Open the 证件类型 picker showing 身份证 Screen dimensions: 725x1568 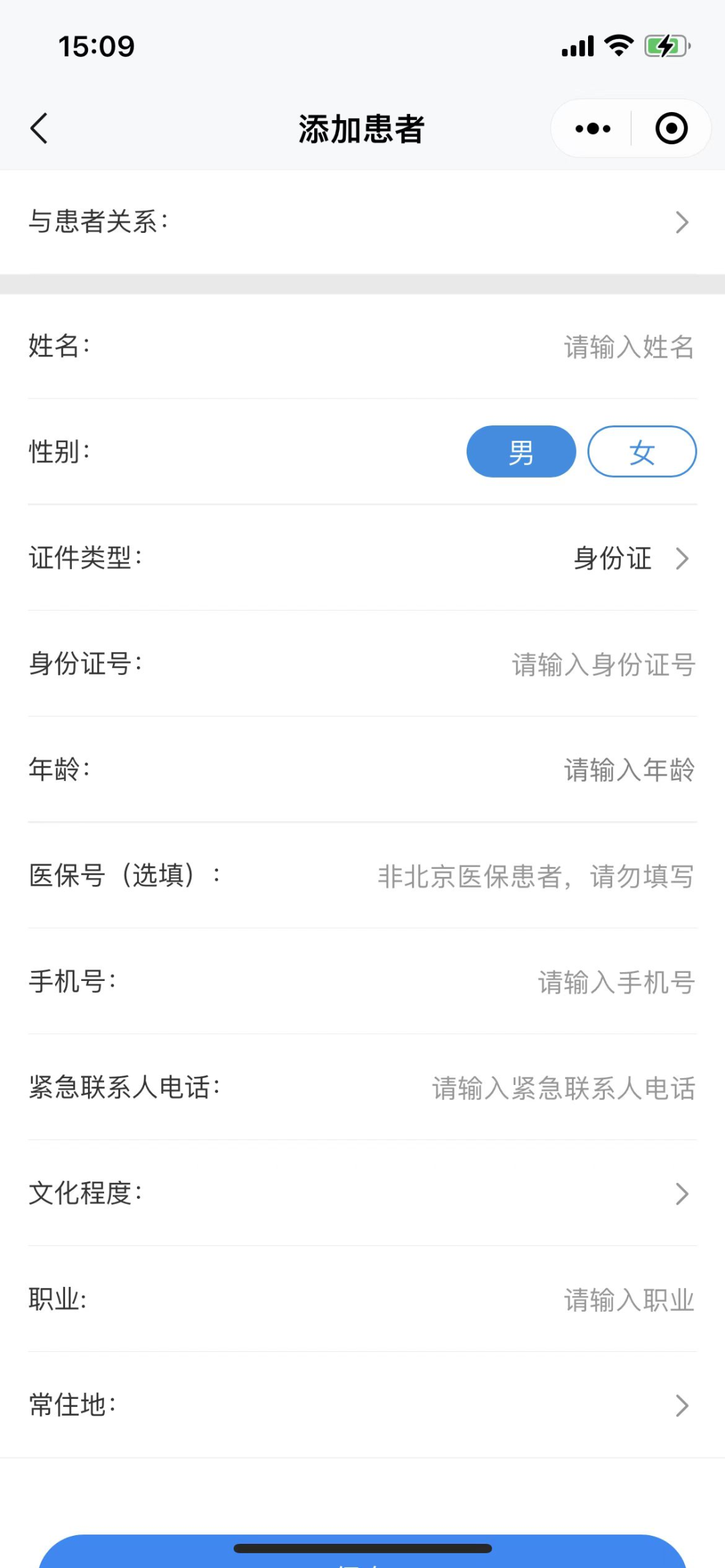click(x=630, y=558)
